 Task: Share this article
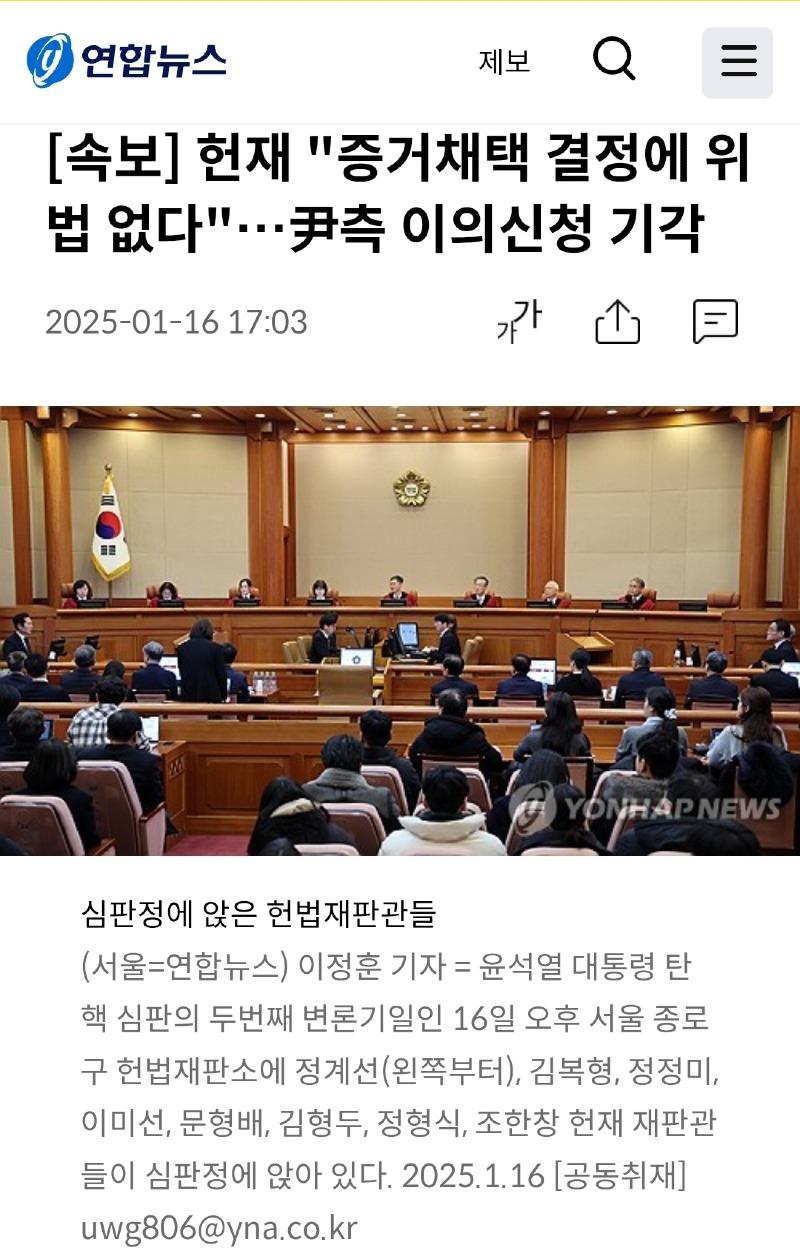[x=617, y=322]
